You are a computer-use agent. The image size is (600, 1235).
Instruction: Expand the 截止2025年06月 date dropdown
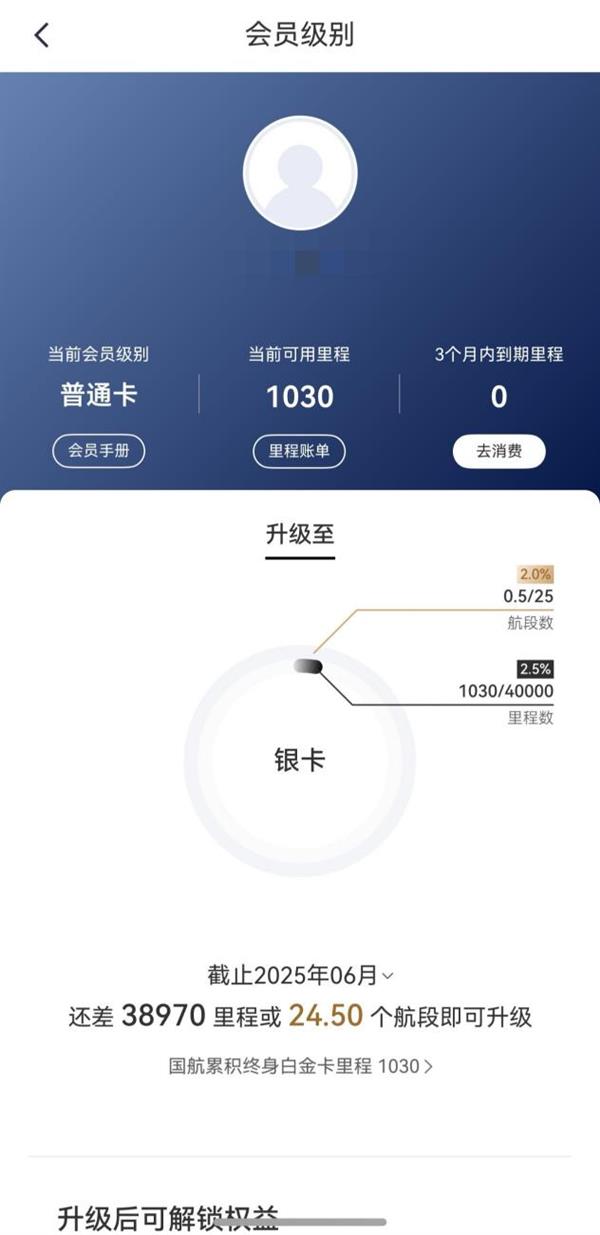[x=300, y=975]
